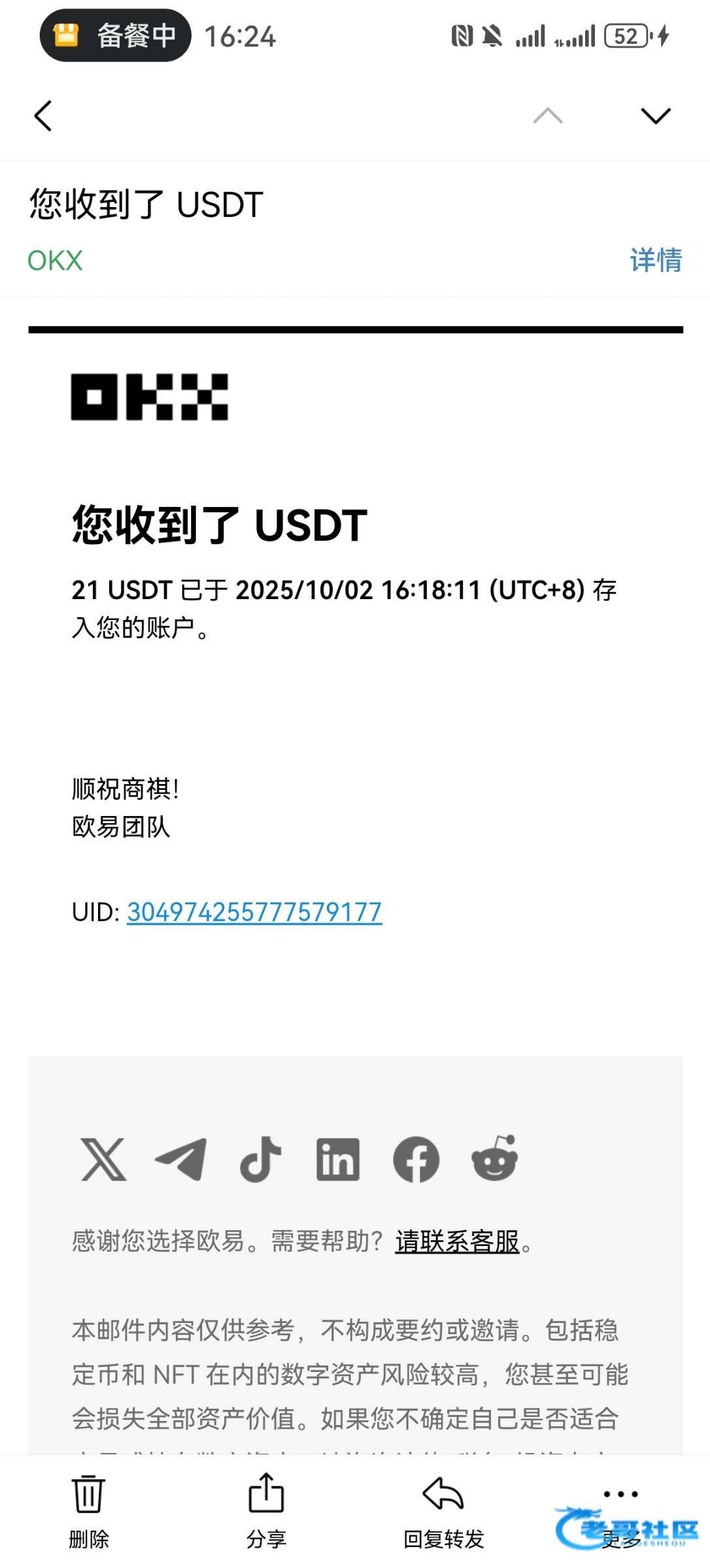Go back to the inbox

(x=43, y=116)
